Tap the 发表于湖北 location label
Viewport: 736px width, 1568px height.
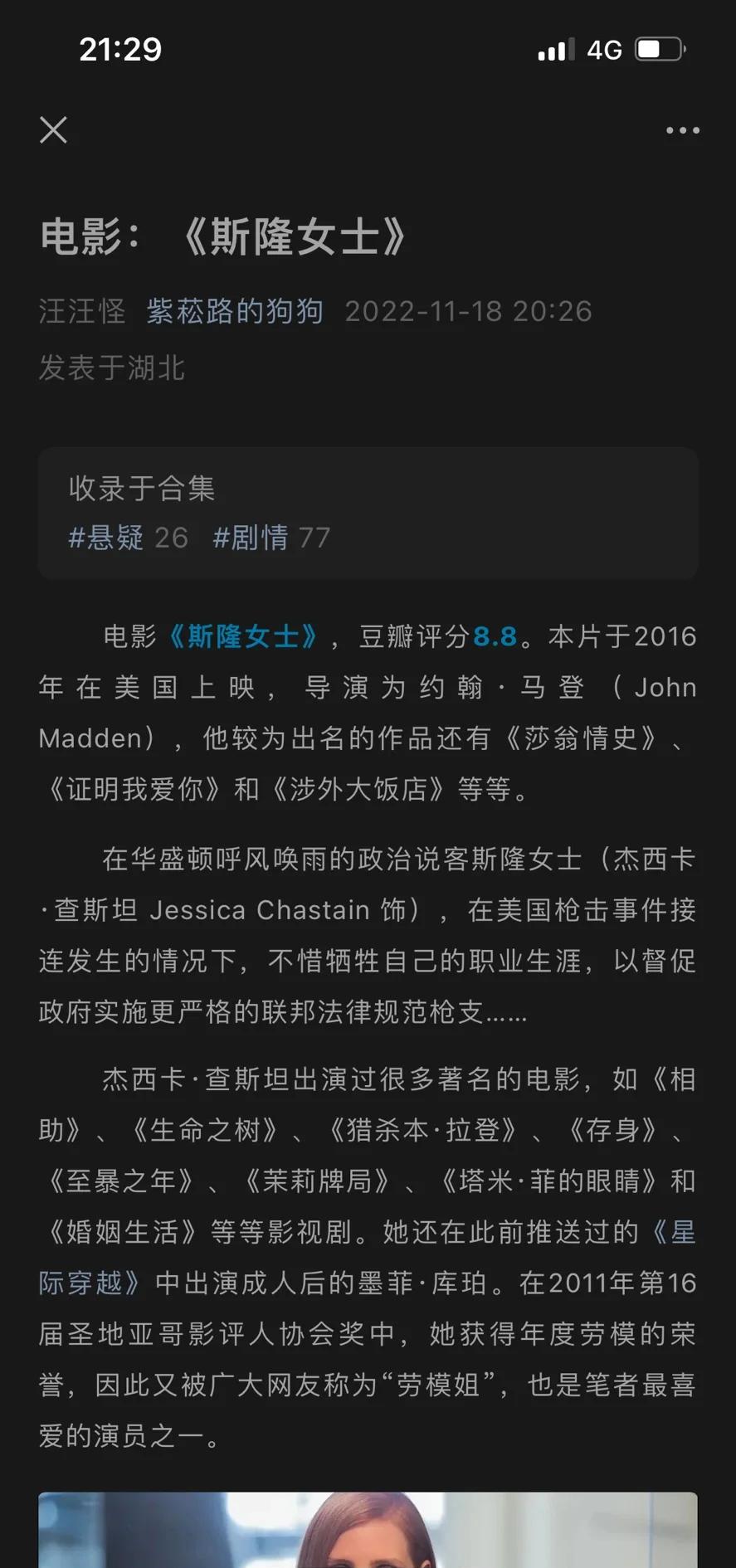(x=110, y=369)
